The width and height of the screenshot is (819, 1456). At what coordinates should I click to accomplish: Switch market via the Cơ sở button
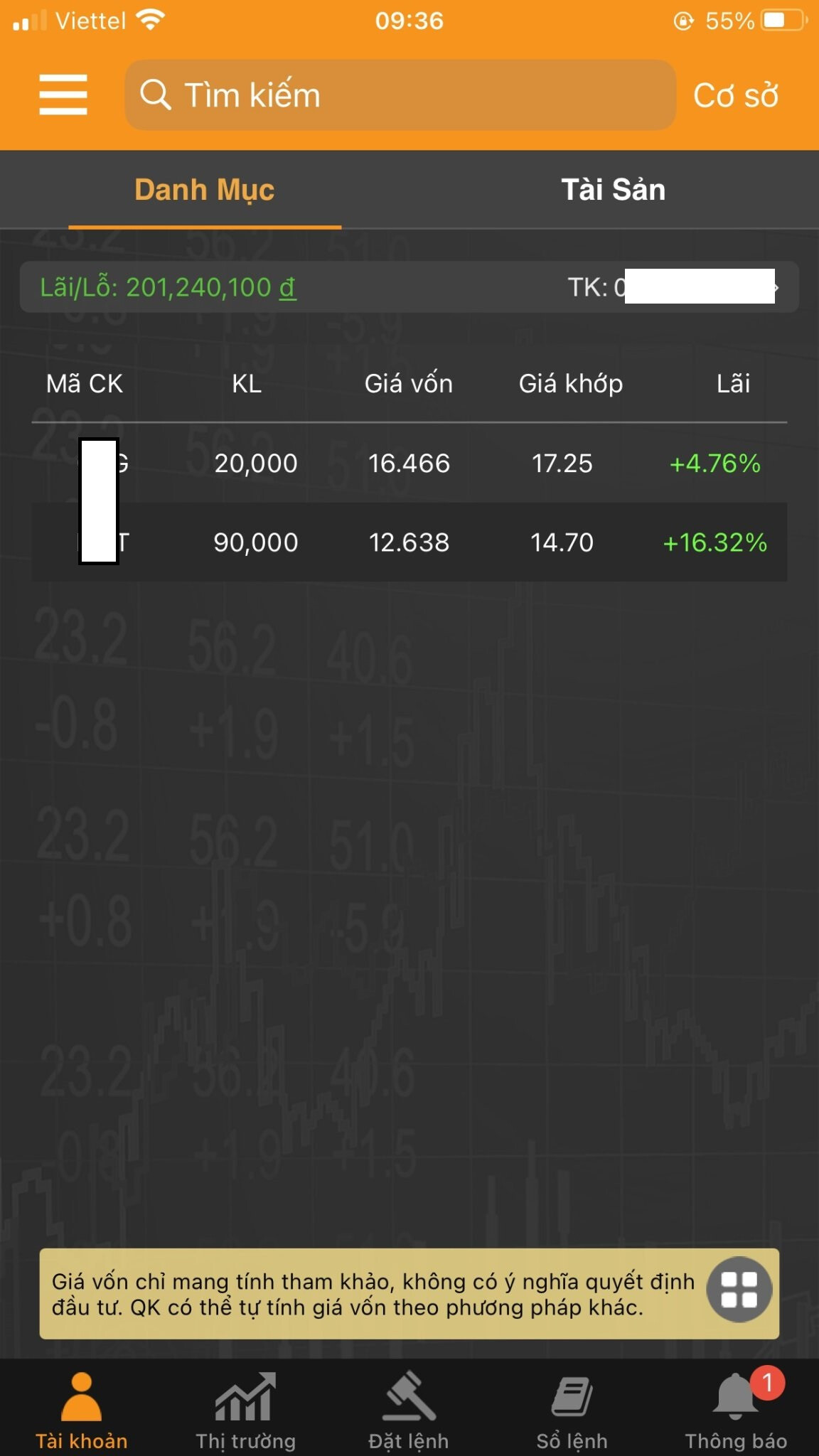click(736, 95)
